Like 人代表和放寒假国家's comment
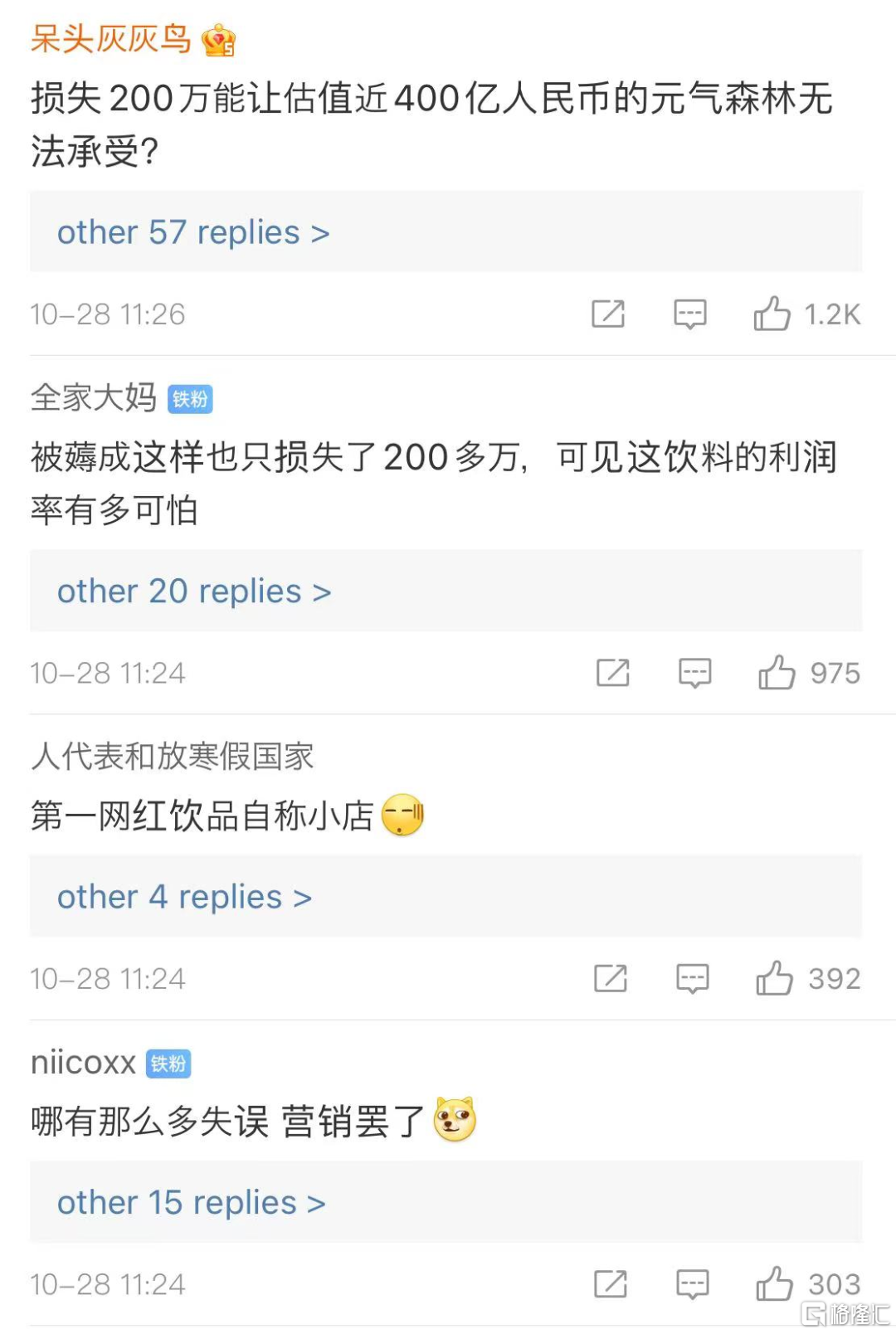Image resolution: width=896 pixels, height=1334 pixels. pyautogui.click(x=774, y=978)
